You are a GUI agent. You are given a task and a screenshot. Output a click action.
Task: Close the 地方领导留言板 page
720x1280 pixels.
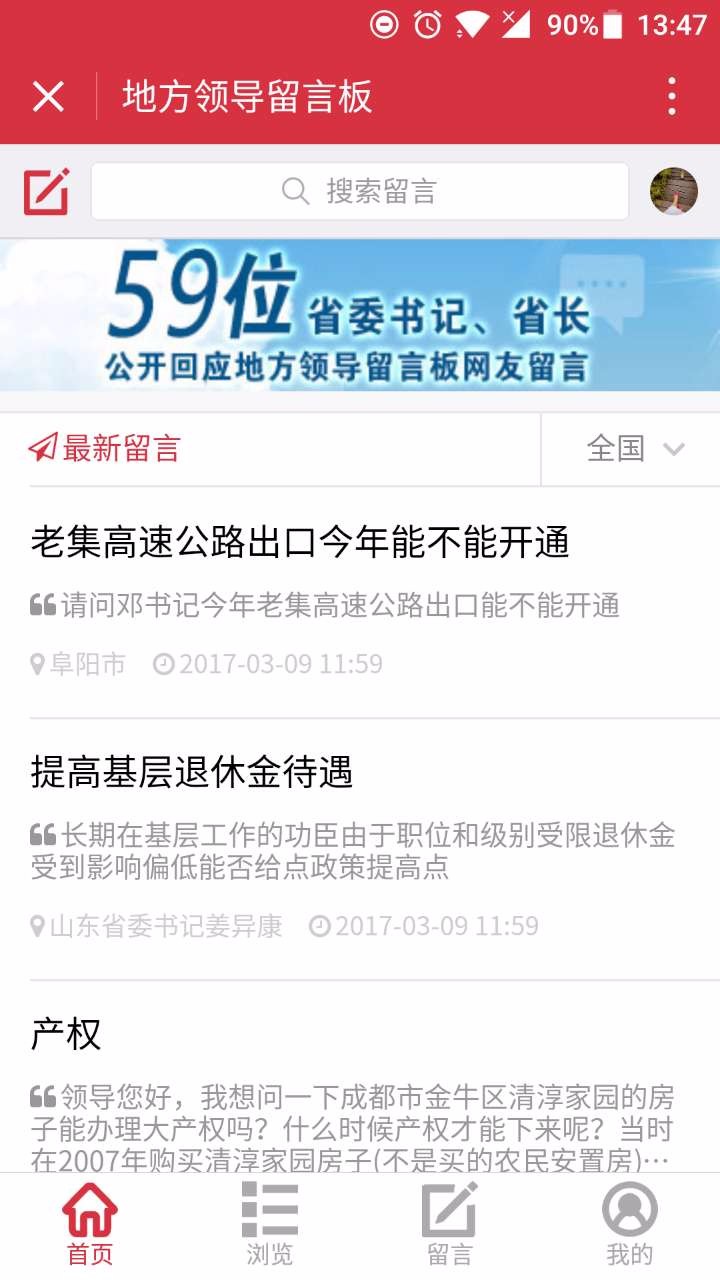(x=48, y=97)
